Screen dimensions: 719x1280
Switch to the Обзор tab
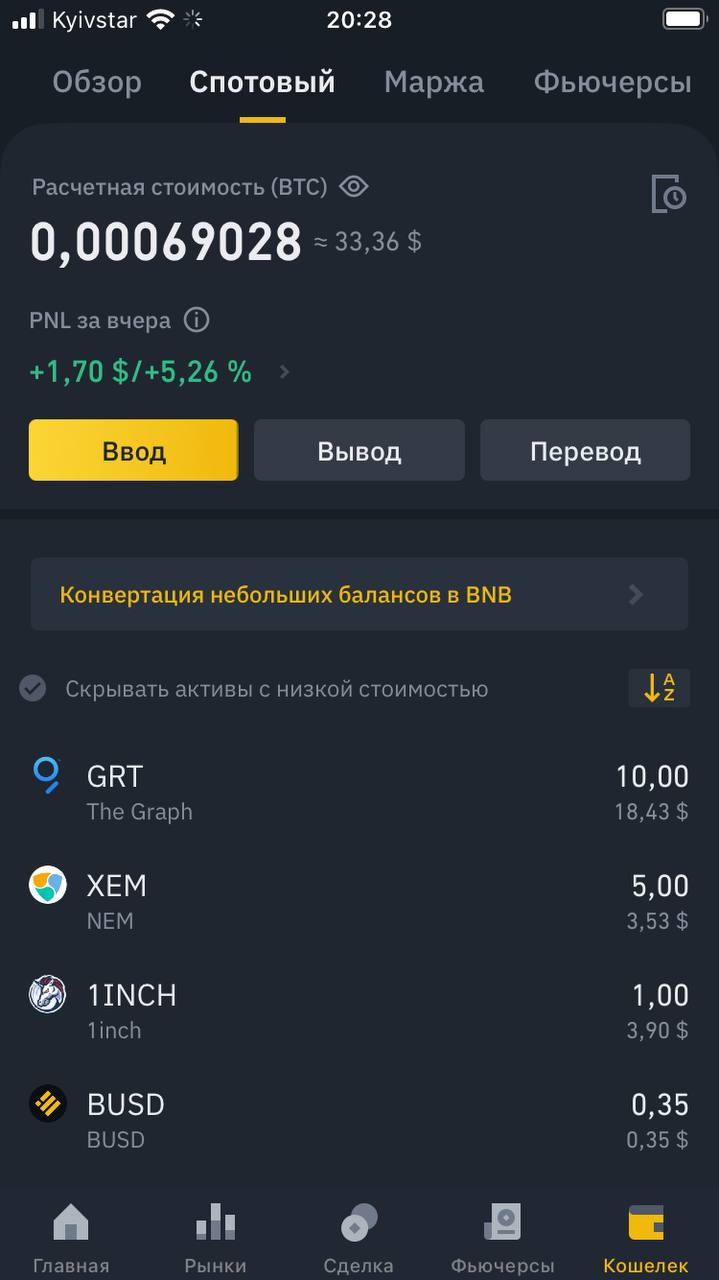coord(97,82)
